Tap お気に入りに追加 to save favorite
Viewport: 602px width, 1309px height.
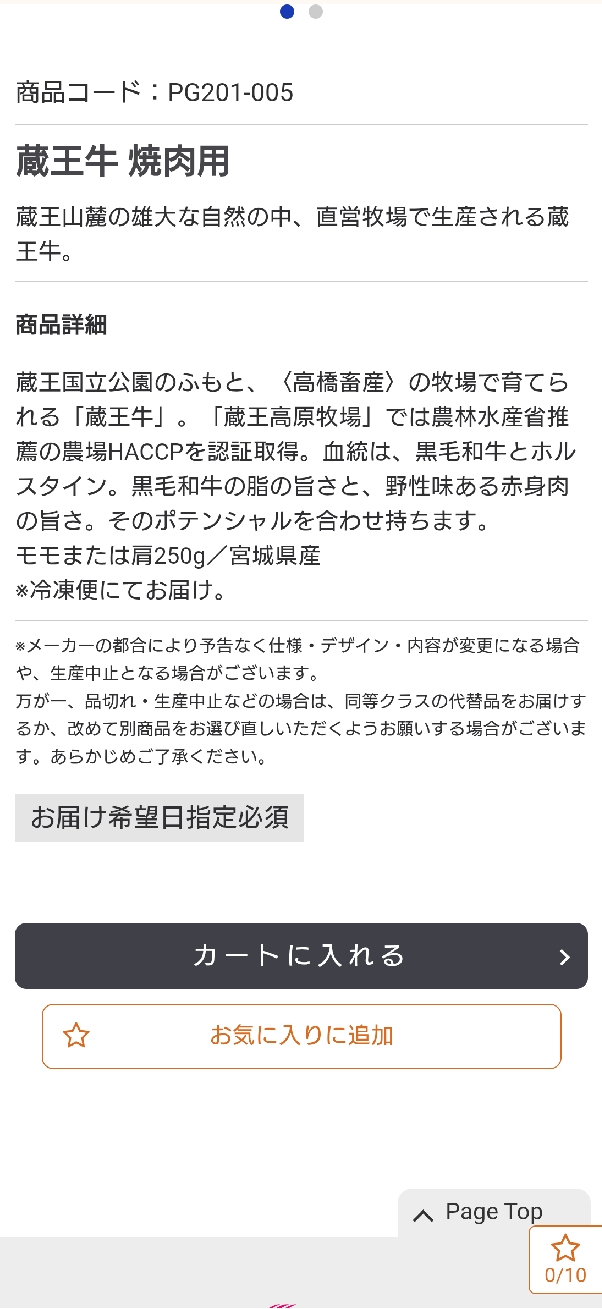(x=301, y=1036)
